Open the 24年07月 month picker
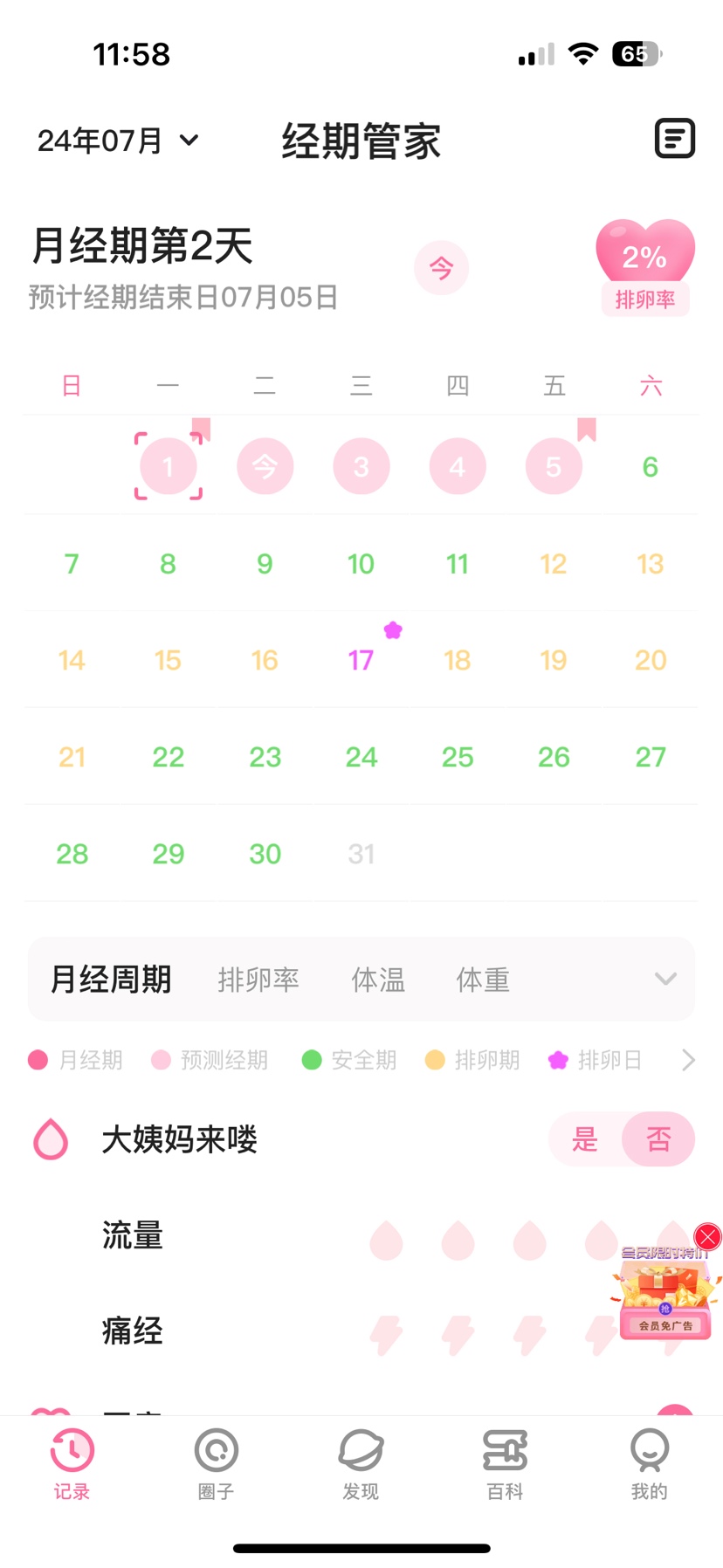The image size is (723, 1568). 118,140
